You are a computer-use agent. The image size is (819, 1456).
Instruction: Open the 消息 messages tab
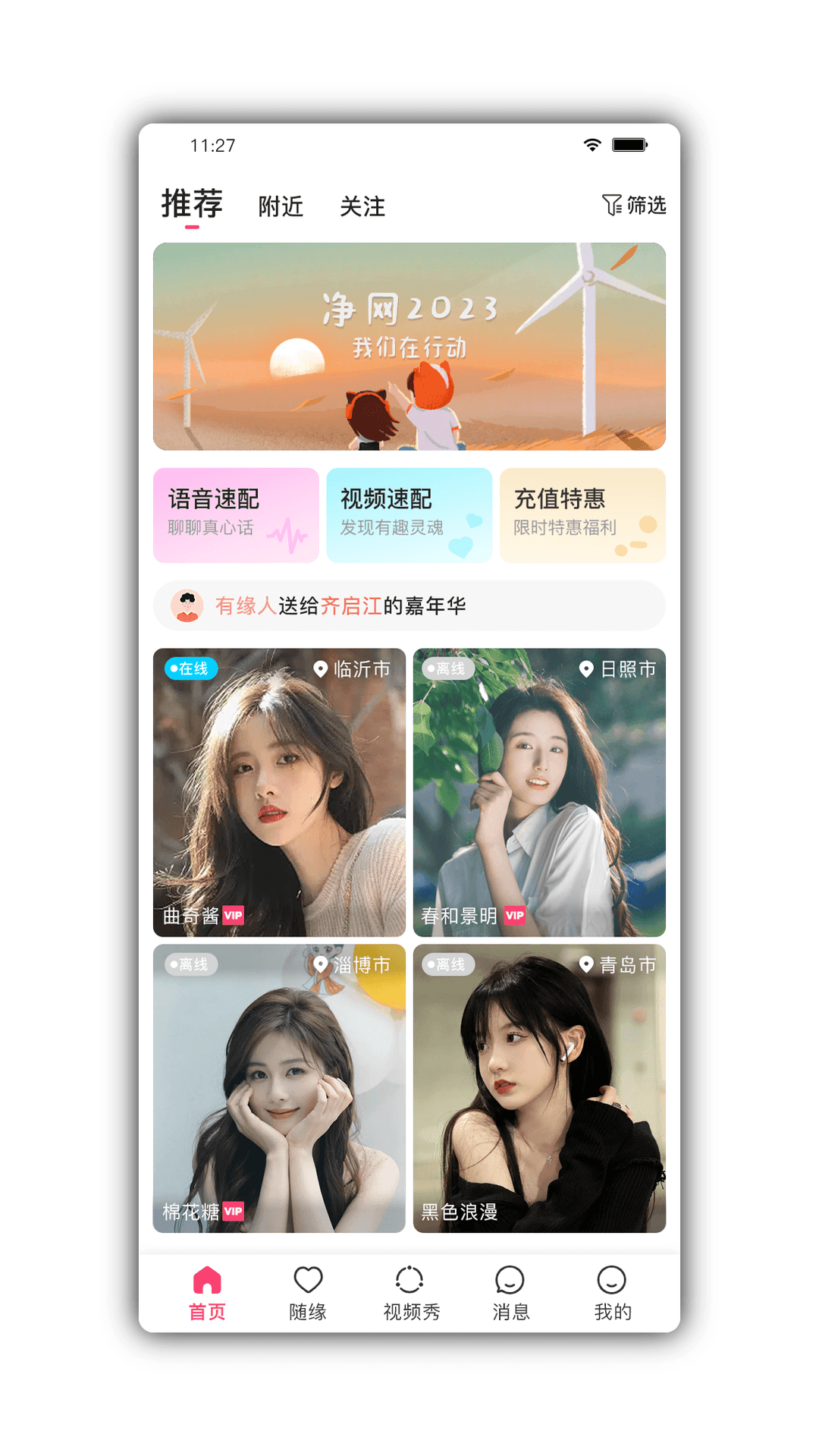[x=510, y=1293]
